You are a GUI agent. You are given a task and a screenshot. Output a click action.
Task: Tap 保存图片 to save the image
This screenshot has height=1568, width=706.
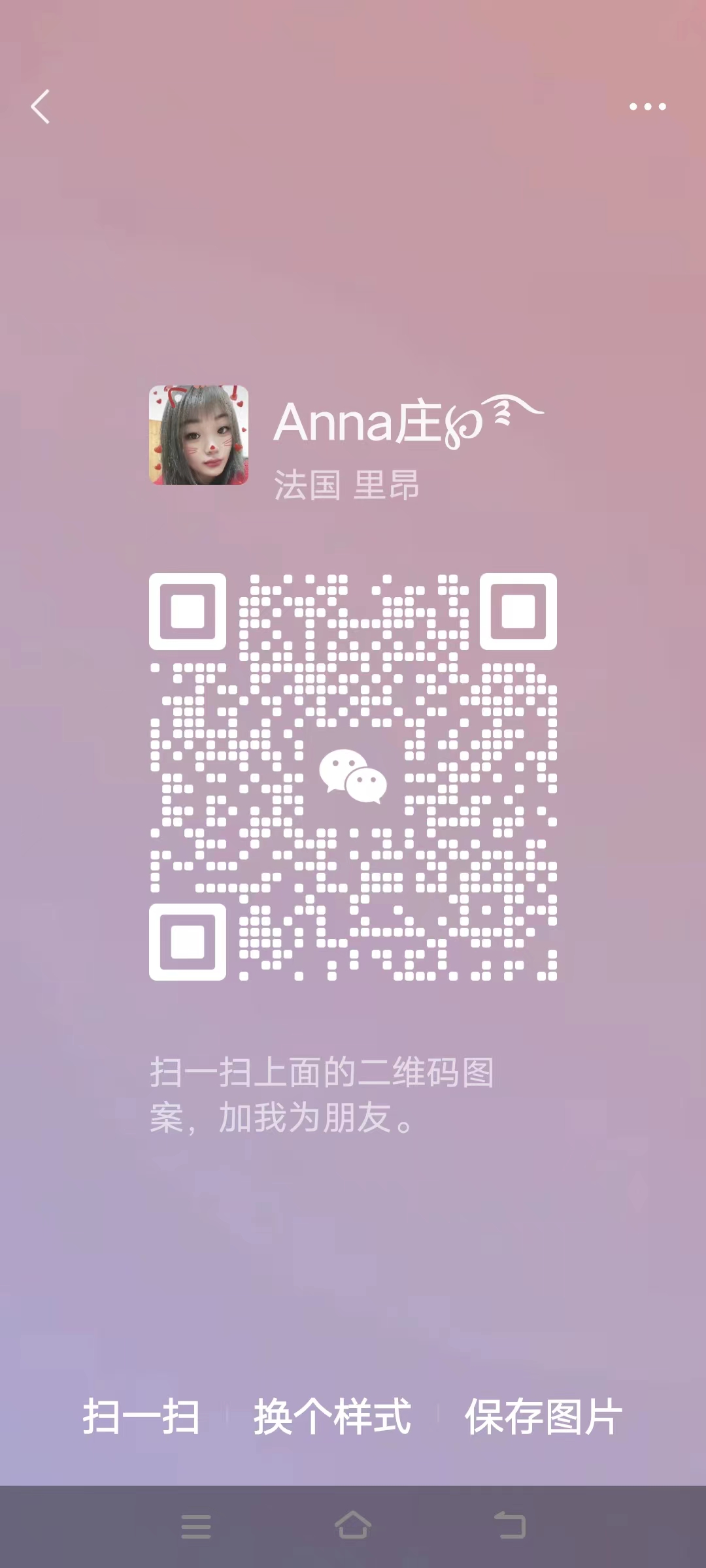[x=543, y=1417]
